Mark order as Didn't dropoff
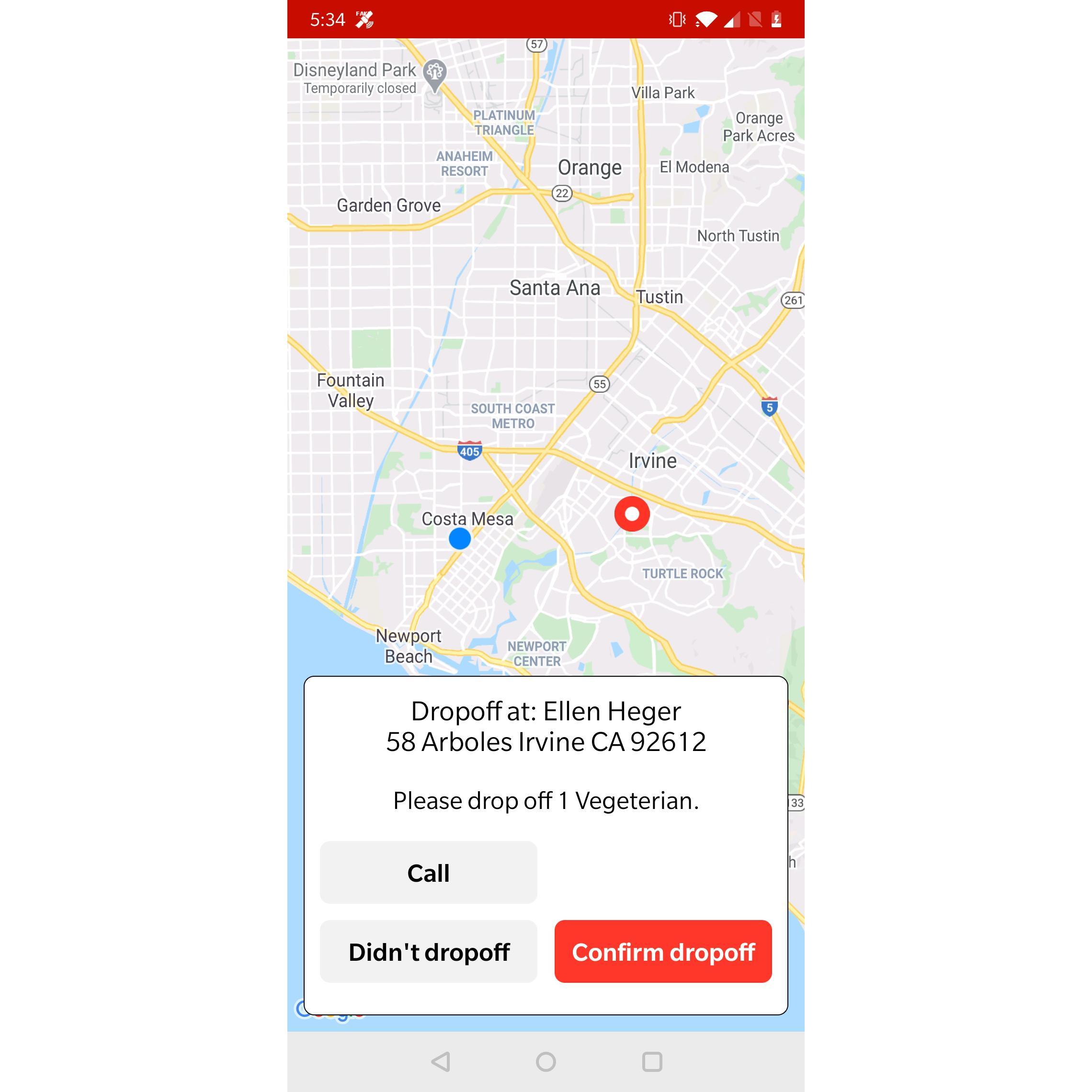Viewport: 1092px width, 1092px height. (428, 951)
